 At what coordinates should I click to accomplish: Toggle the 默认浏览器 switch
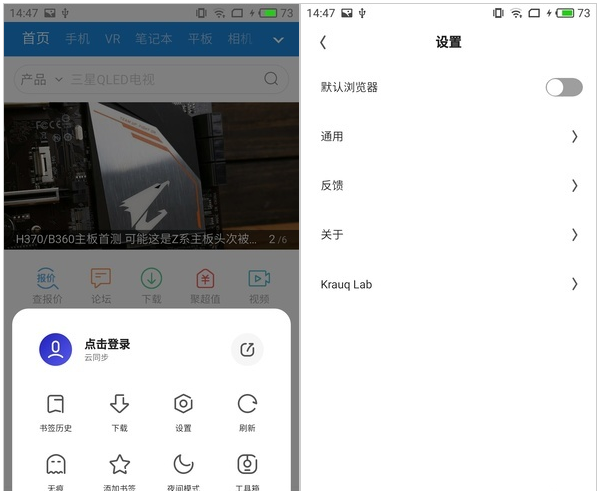(563, 87)
